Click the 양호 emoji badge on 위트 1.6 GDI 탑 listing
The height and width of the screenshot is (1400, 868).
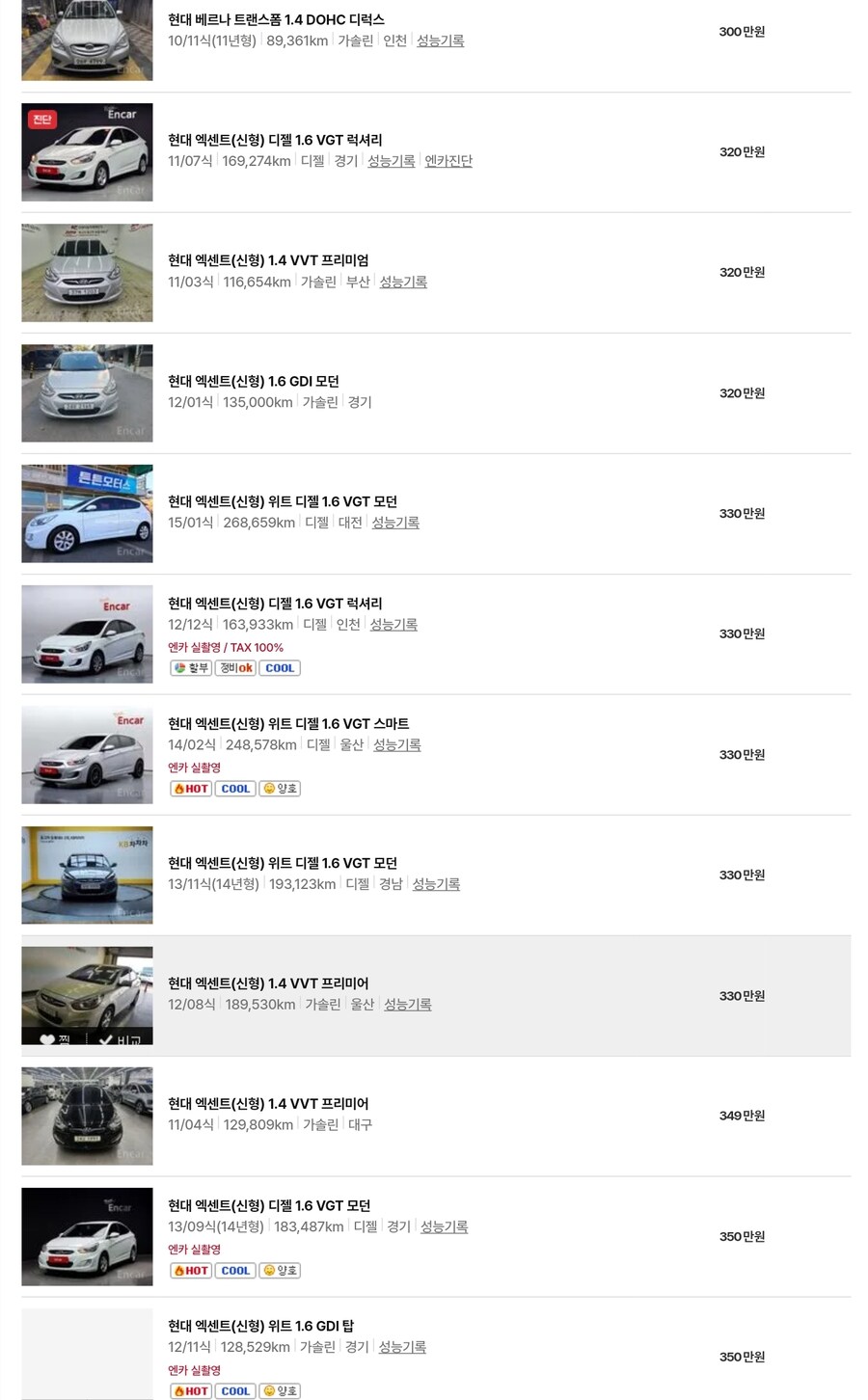pos(280,1390)
